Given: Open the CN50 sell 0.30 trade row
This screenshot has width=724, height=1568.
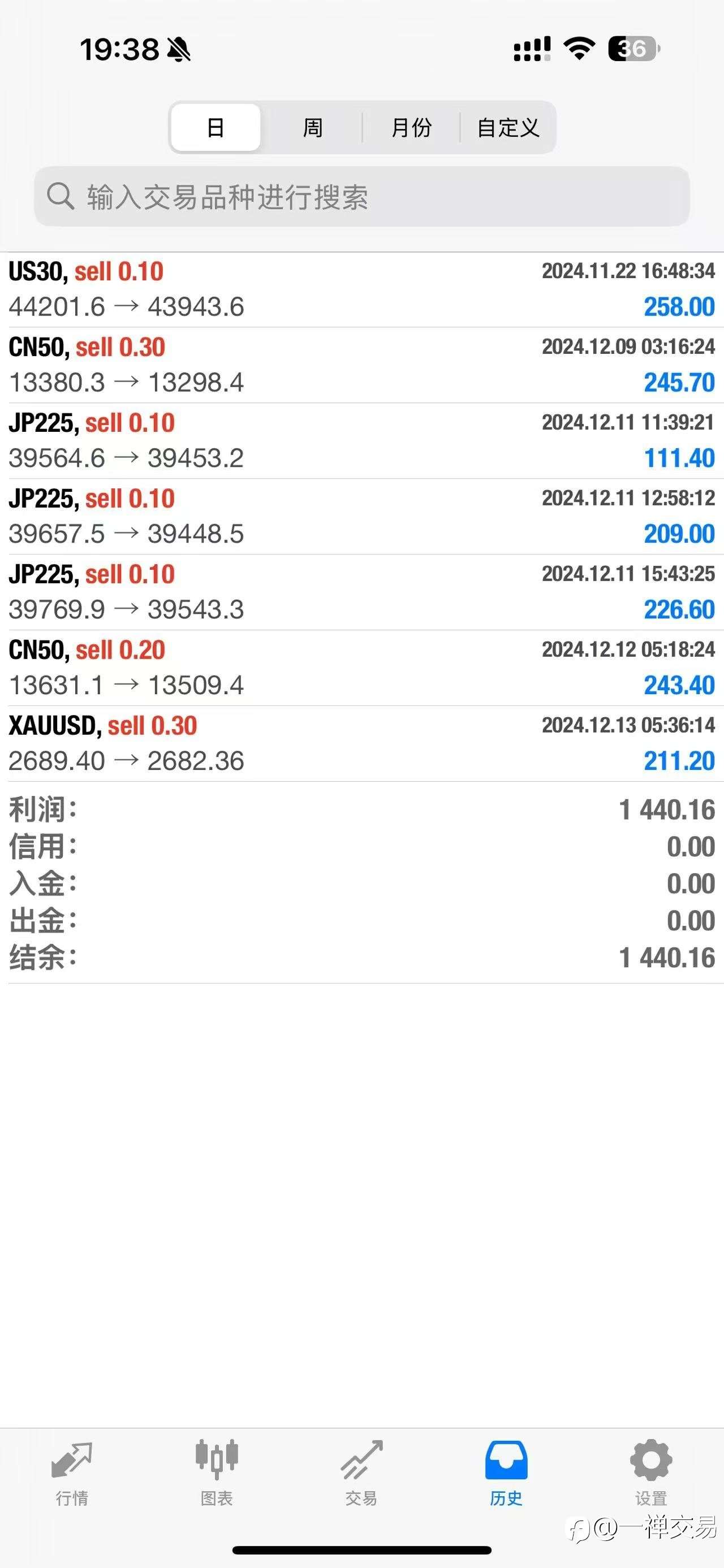Looking at the screenshot, I should (361, 365).
